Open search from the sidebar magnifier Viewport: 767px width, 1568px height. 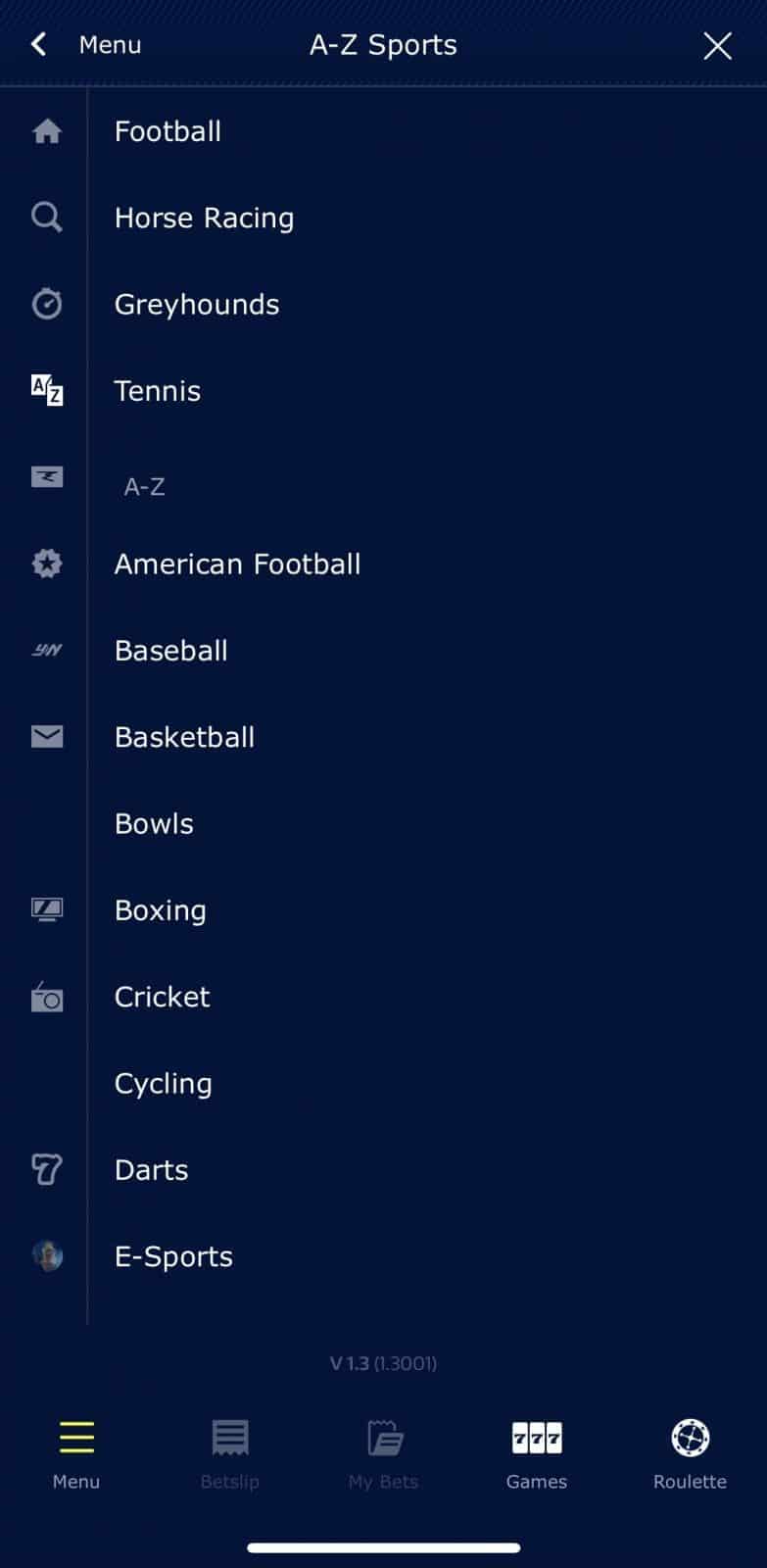[47, 217]
